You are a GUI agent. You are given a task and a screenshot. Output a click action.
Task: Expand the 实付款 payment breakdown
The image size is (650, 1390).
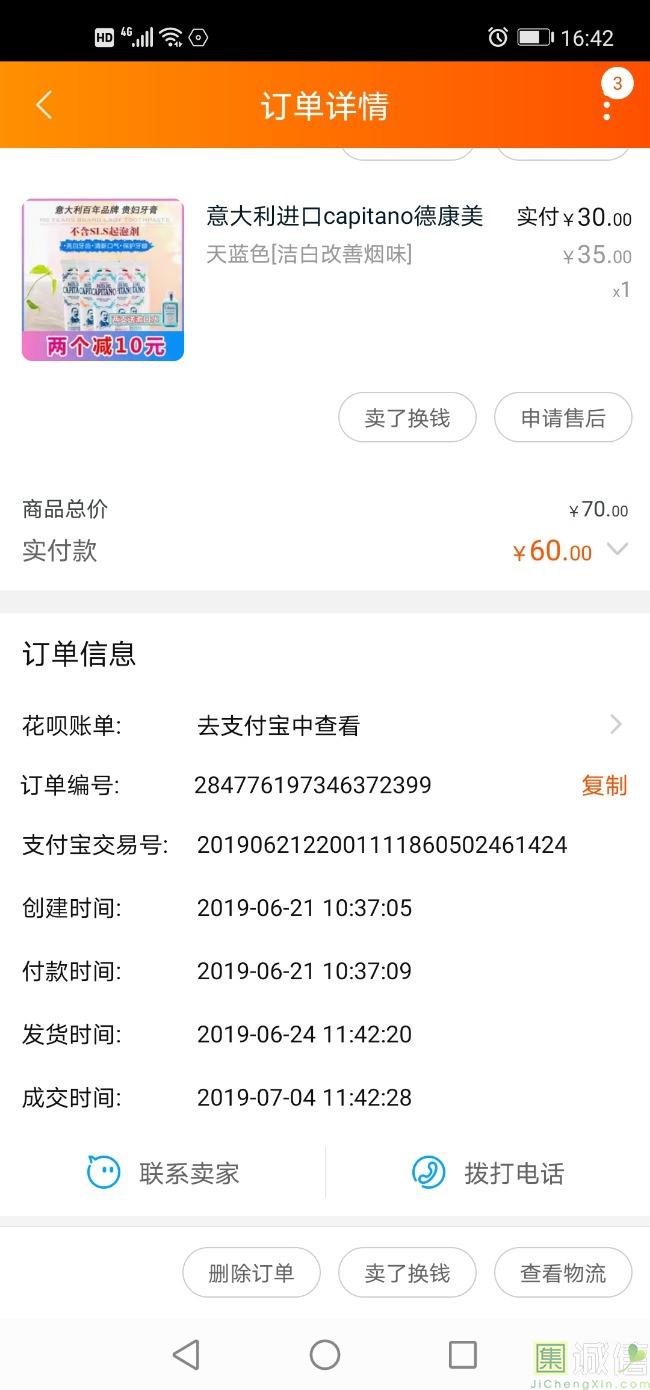[x=617, y=549]
